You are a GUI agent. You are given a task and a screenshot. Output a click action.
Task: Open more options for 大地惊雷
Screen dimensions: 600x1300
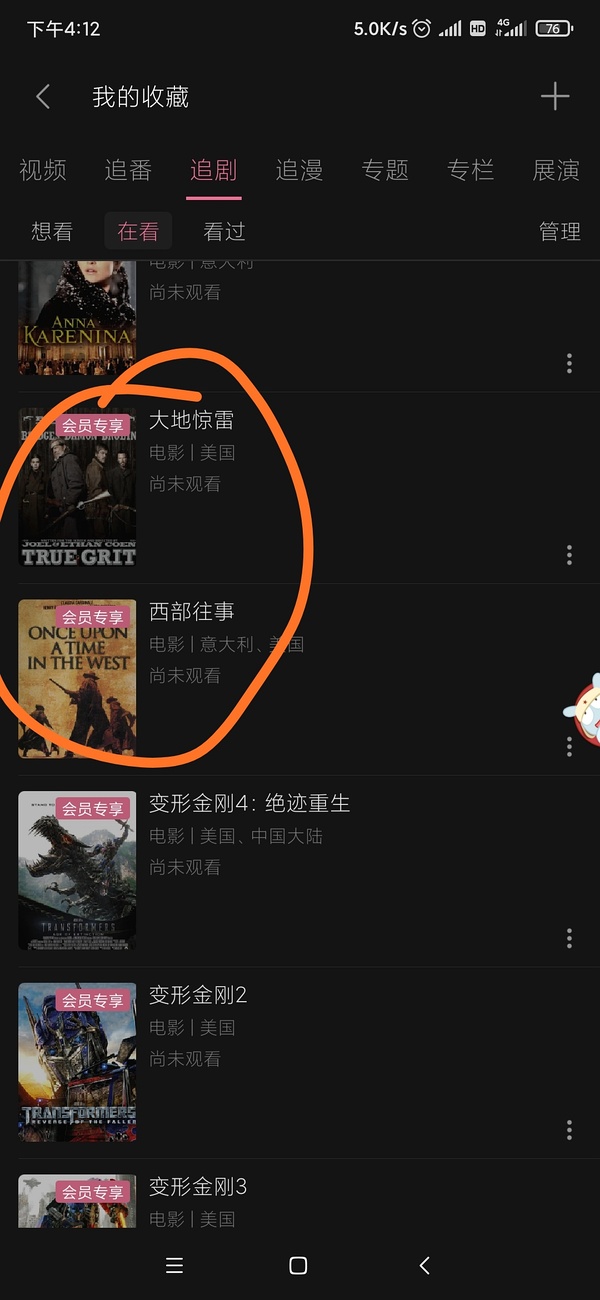[569, 555]
